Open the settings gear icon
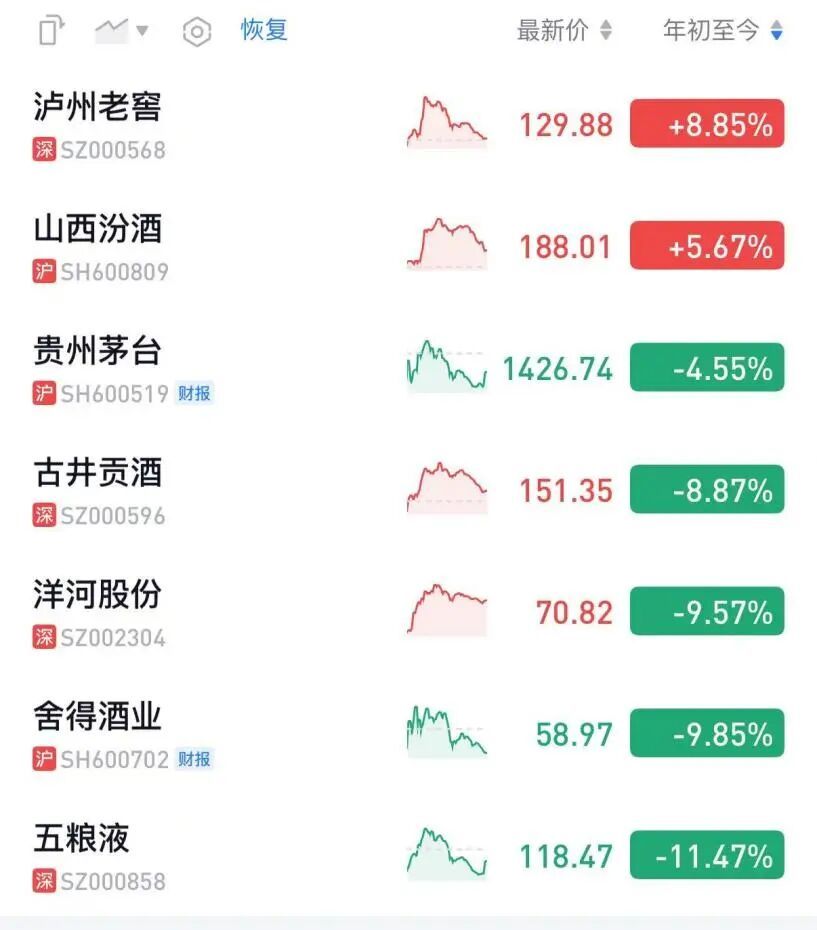 pos(196,31)
